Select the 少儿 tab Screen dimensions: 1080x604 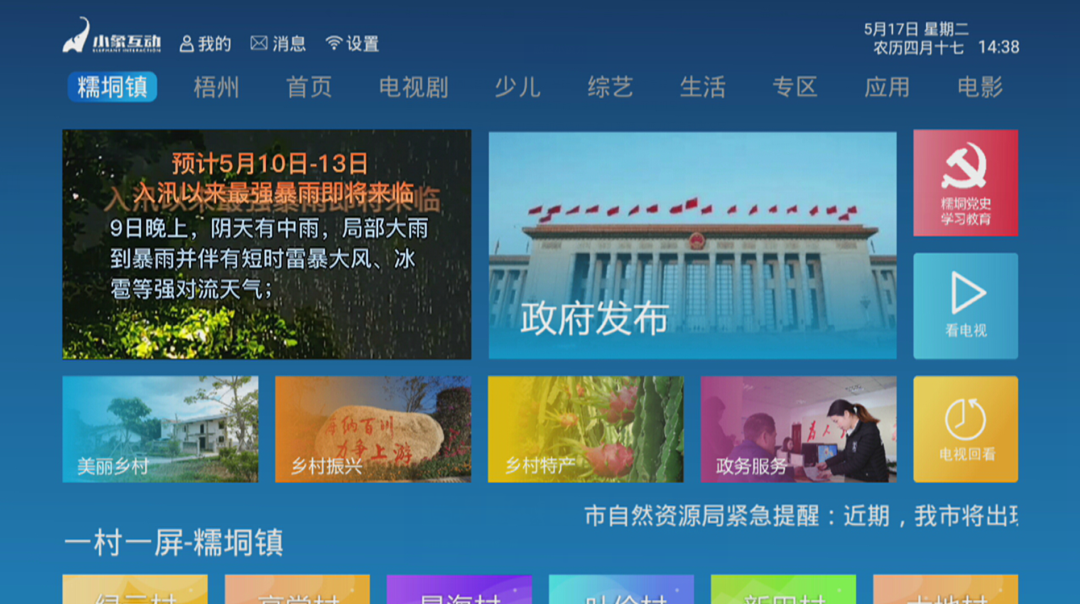(517, 87)
